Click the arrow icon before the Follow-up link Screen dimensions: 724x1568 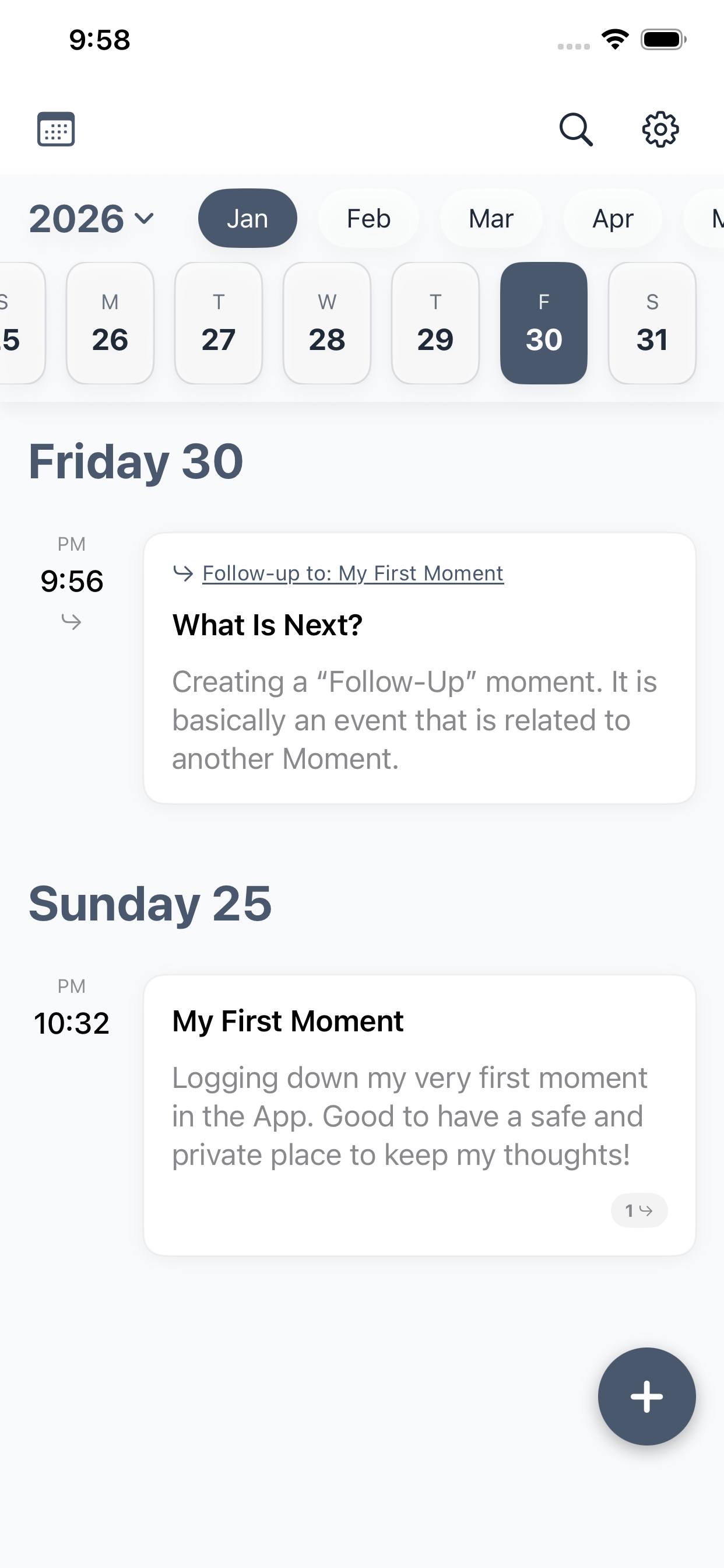point(183,573)
